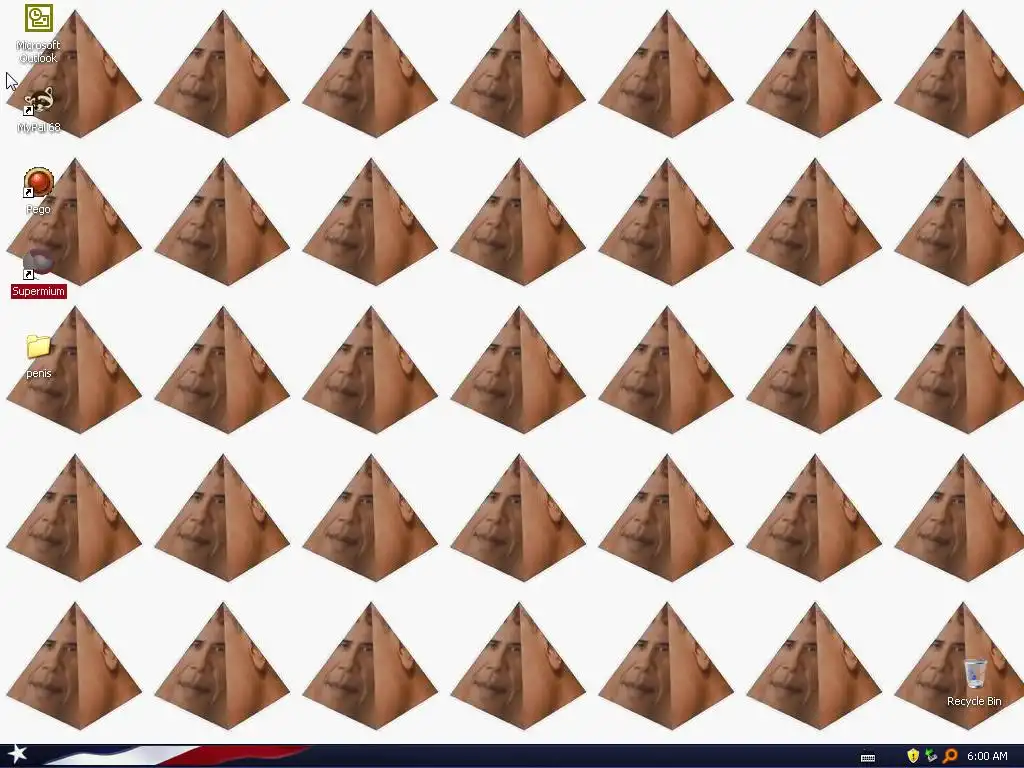Open the Recycle Bin

click(x=974, y=675)
